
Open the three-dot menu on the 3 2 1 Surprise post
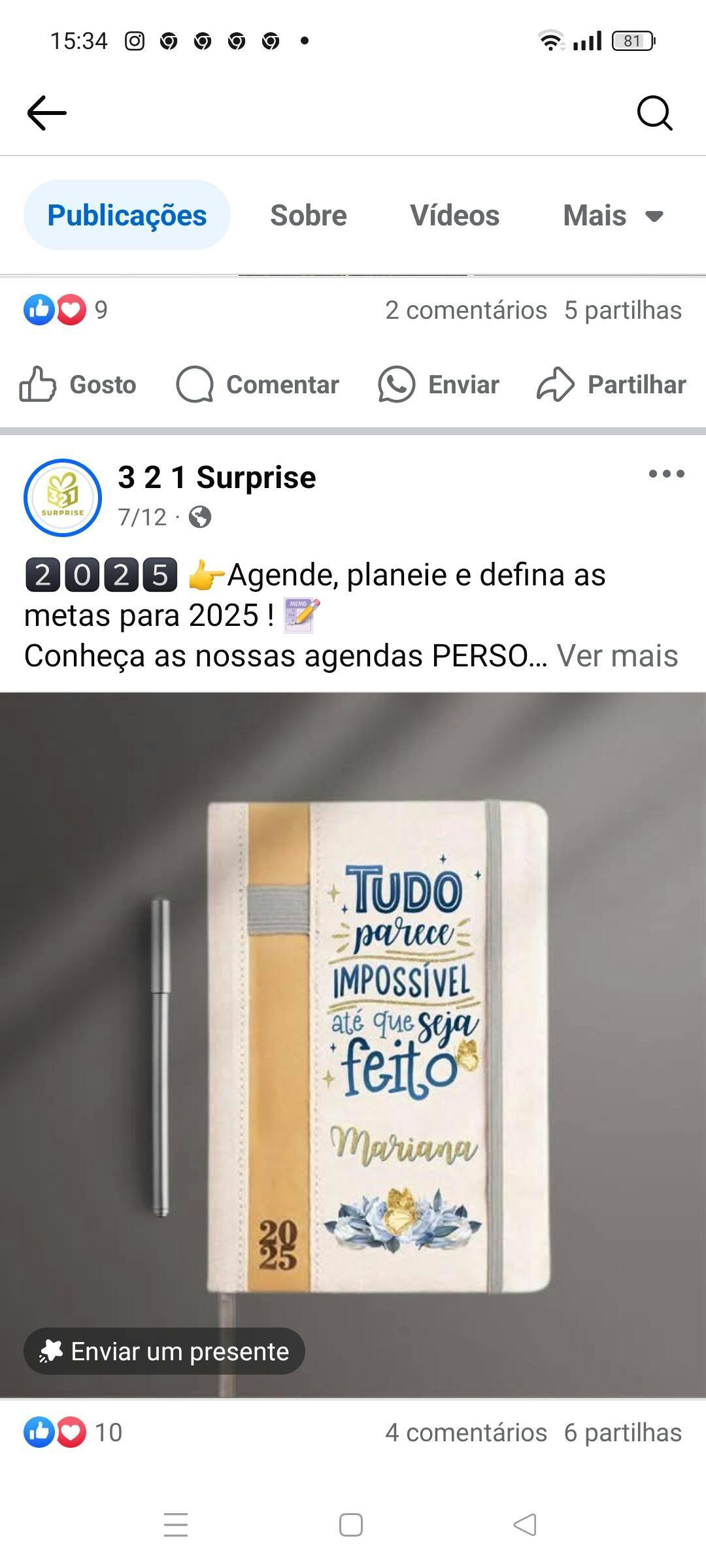point(666,474)
